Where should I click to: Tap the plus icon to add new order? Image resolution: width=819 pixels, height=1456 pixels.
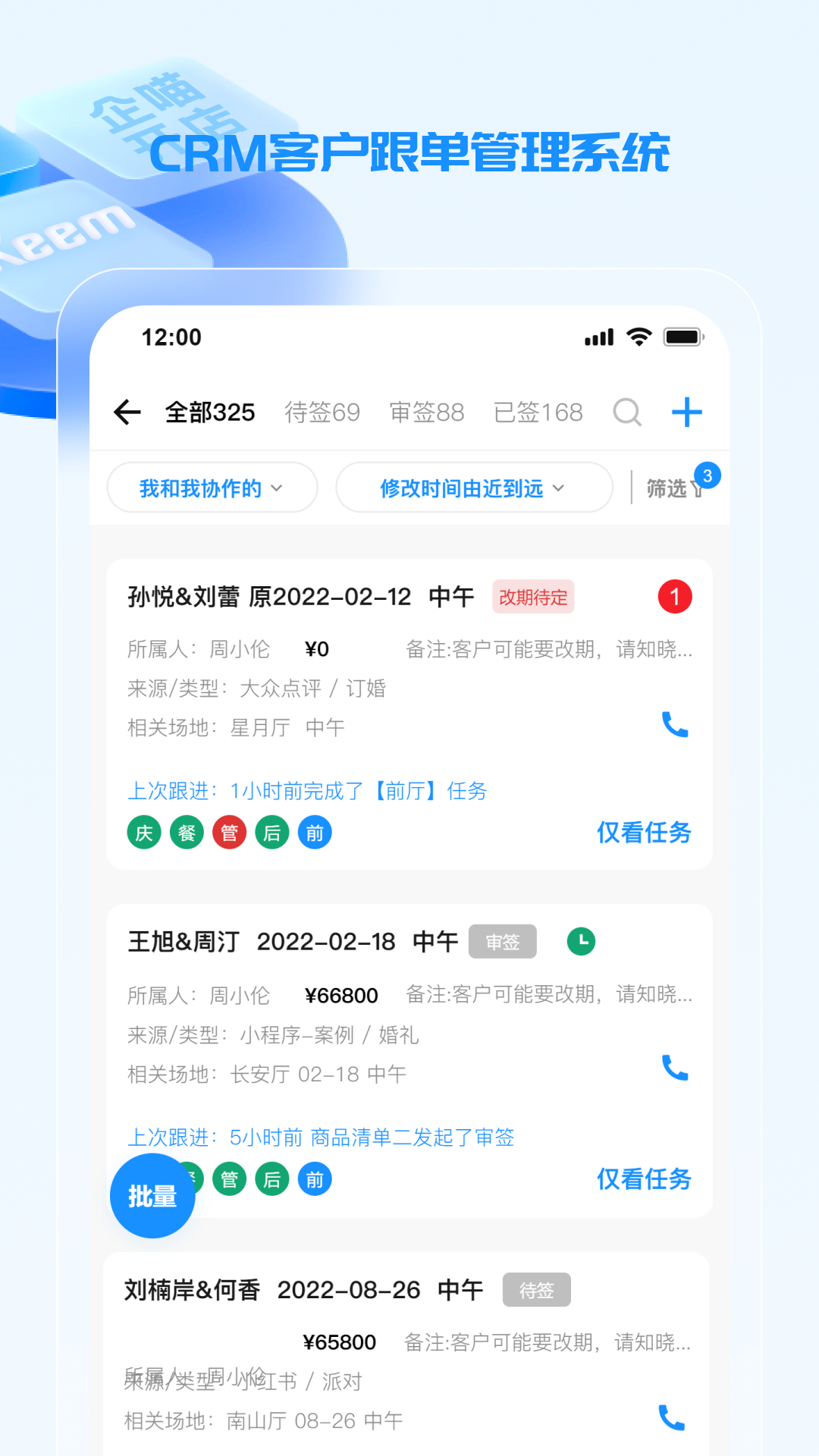pyautogui.click(x=686, y=412)
